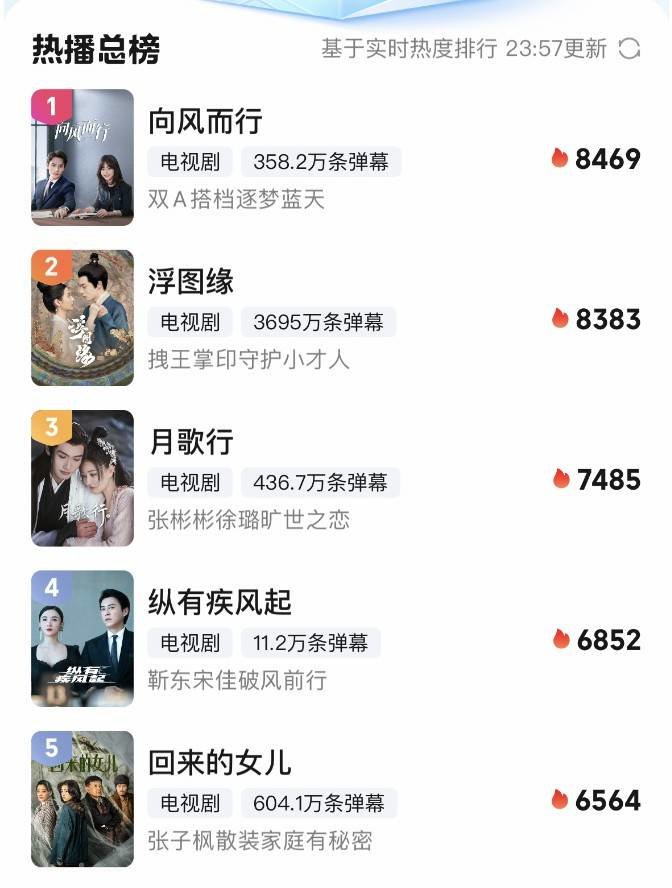Refresh the real-time hot ranking

point(629,48)
